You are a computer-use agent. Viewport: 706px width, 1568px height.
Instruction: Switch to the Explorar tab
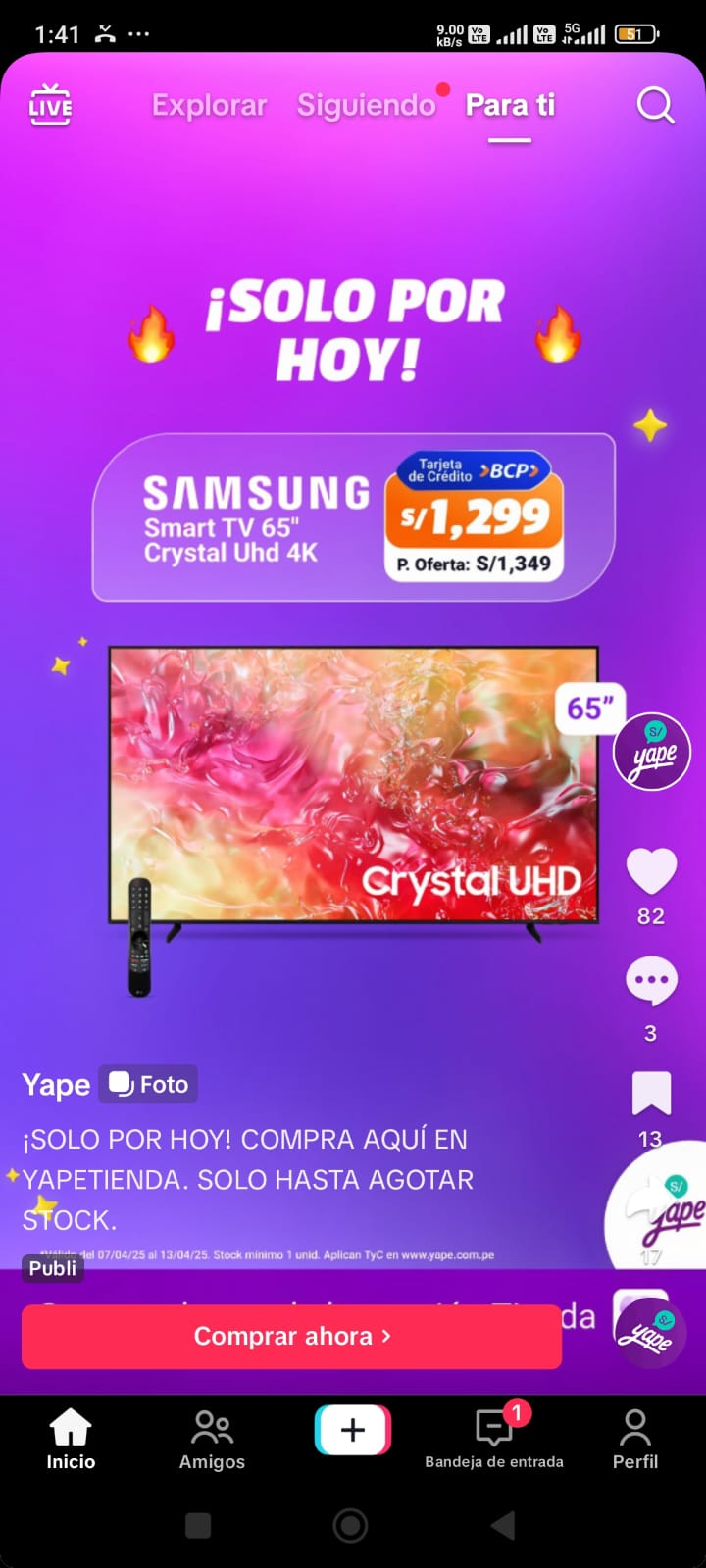tap(209, 105)
